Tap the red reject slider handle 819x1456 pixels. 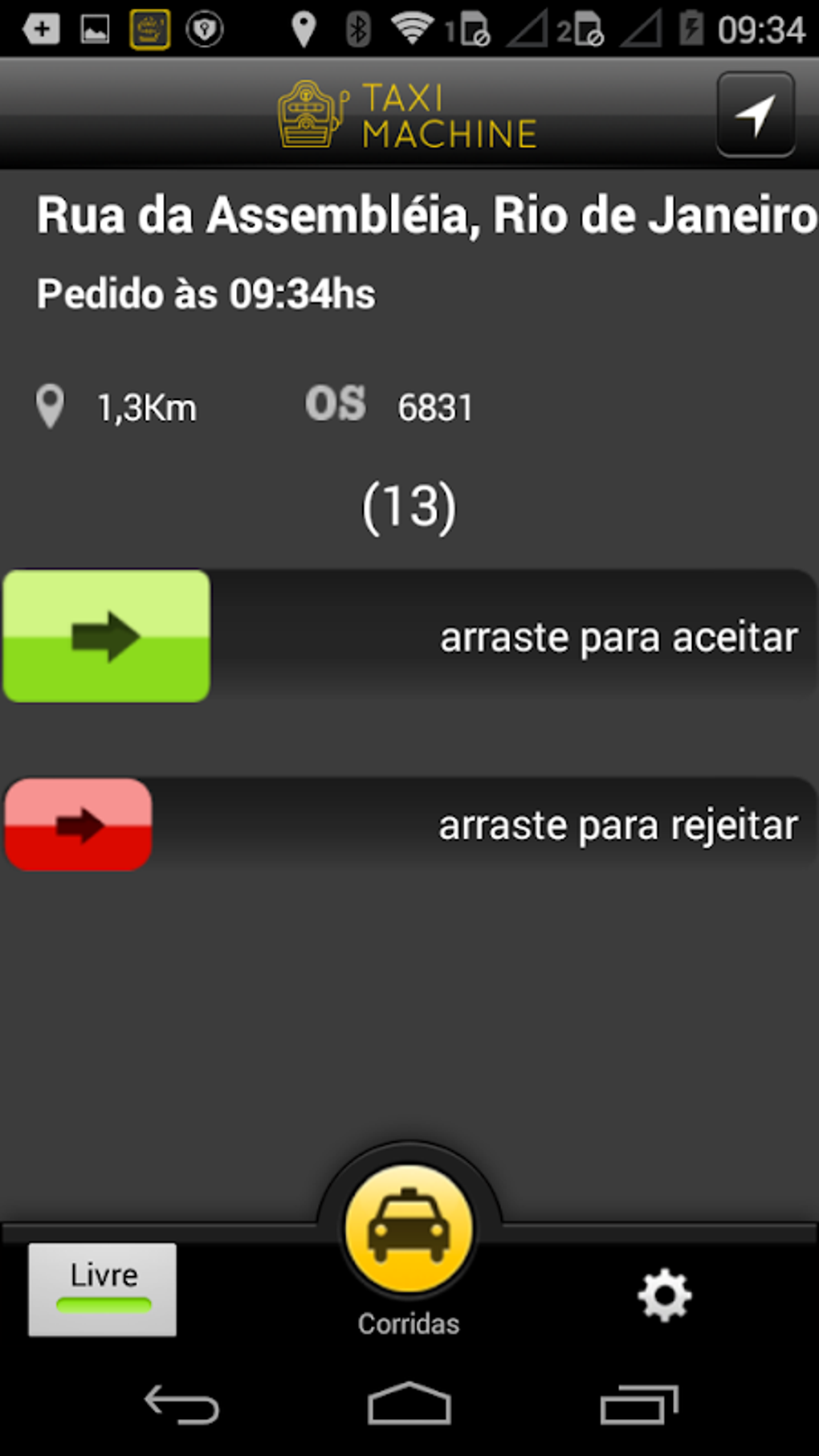pos(79,825)
